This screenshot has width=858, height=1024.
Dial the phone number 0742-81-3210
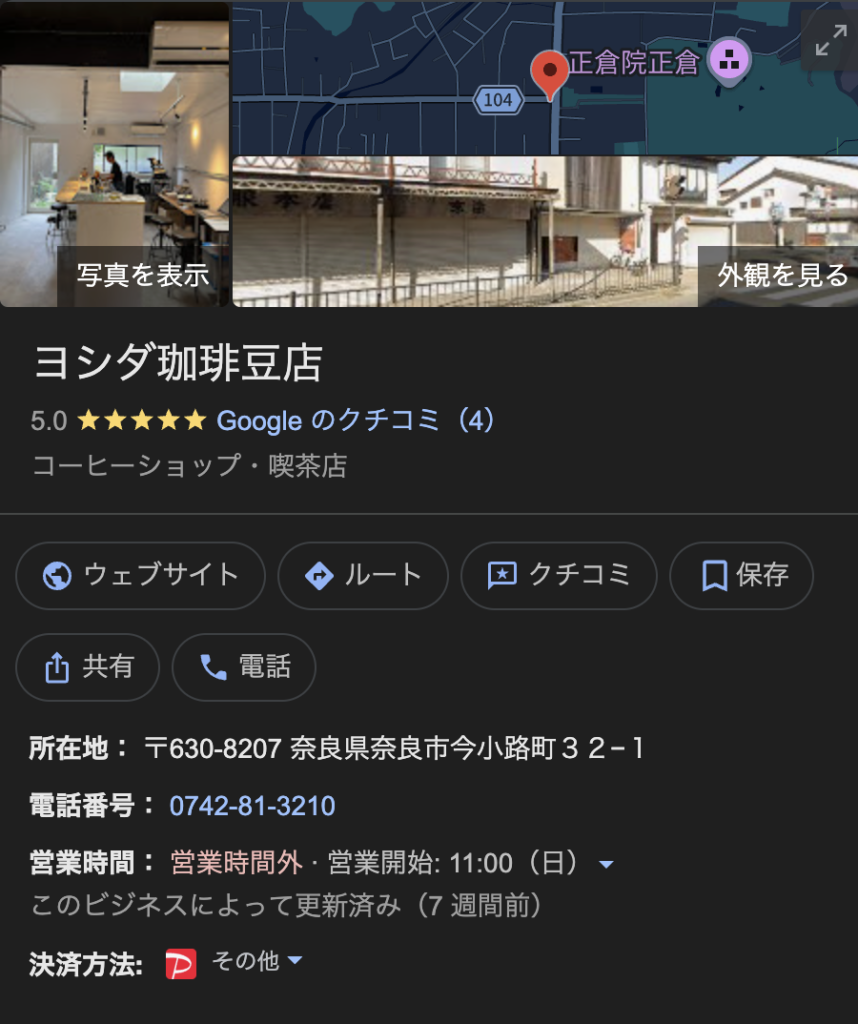click(x=252, y=806)
